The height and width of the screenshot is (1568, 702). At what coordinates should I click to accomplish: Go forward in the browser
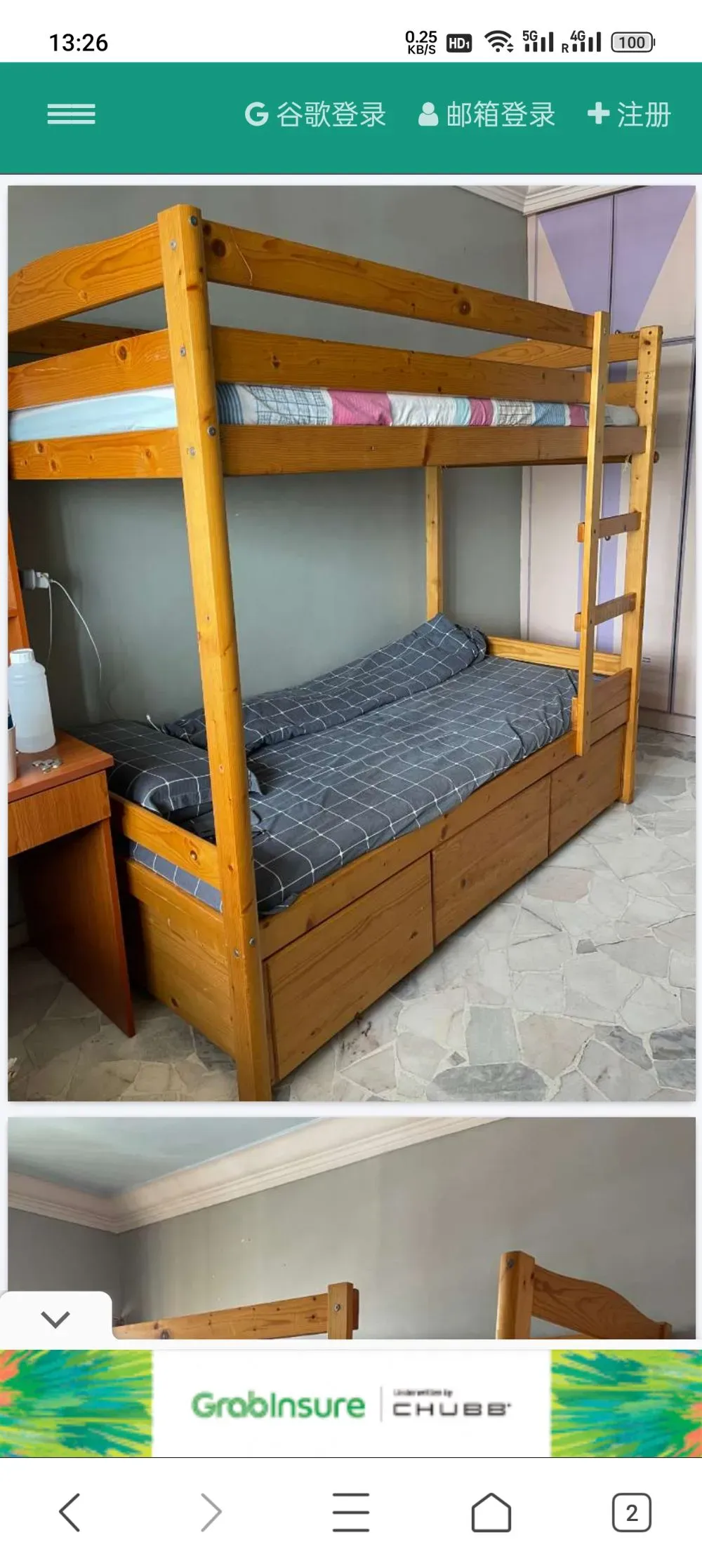click(211, 1512)
